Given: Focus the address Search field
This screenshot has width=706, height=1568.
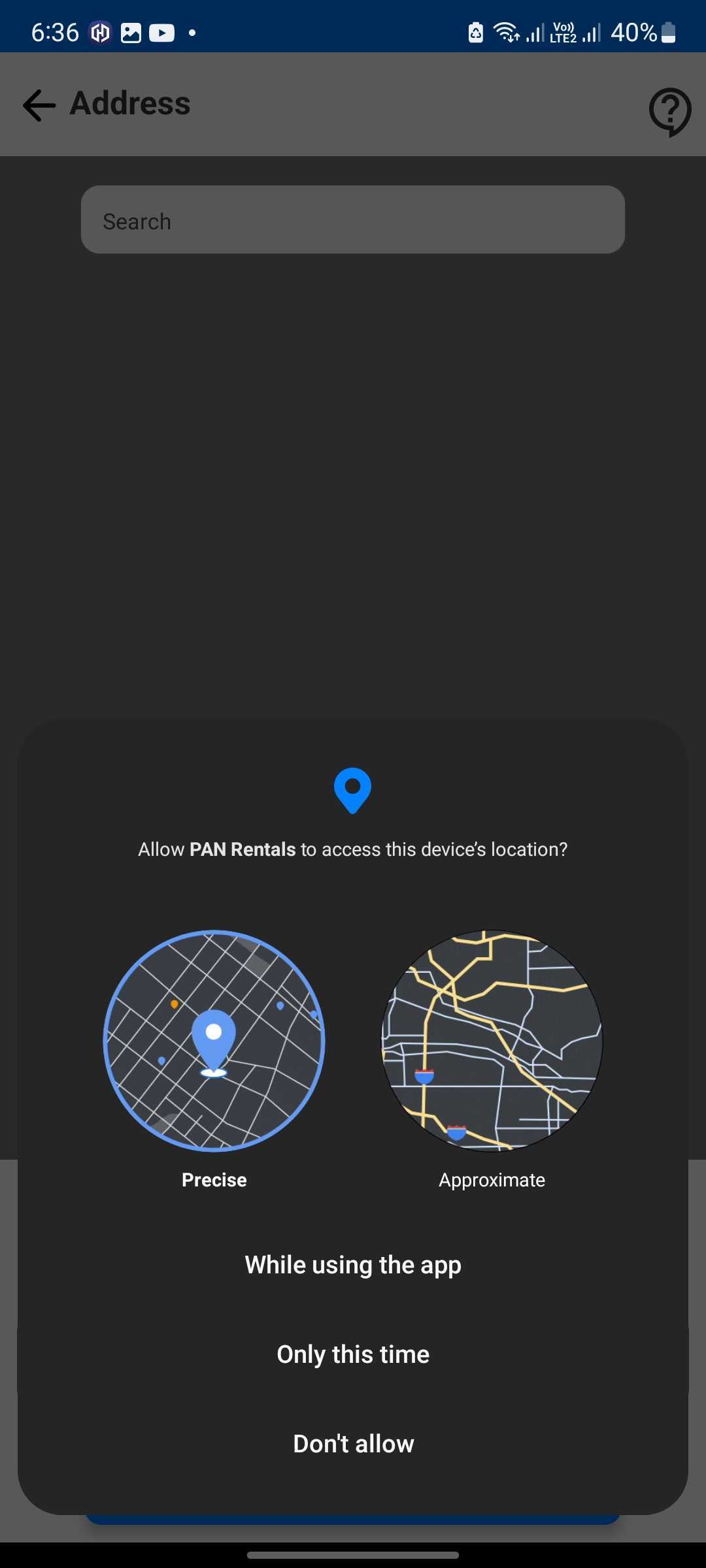Looking at the screenshot, I should [x=353, y=220].
